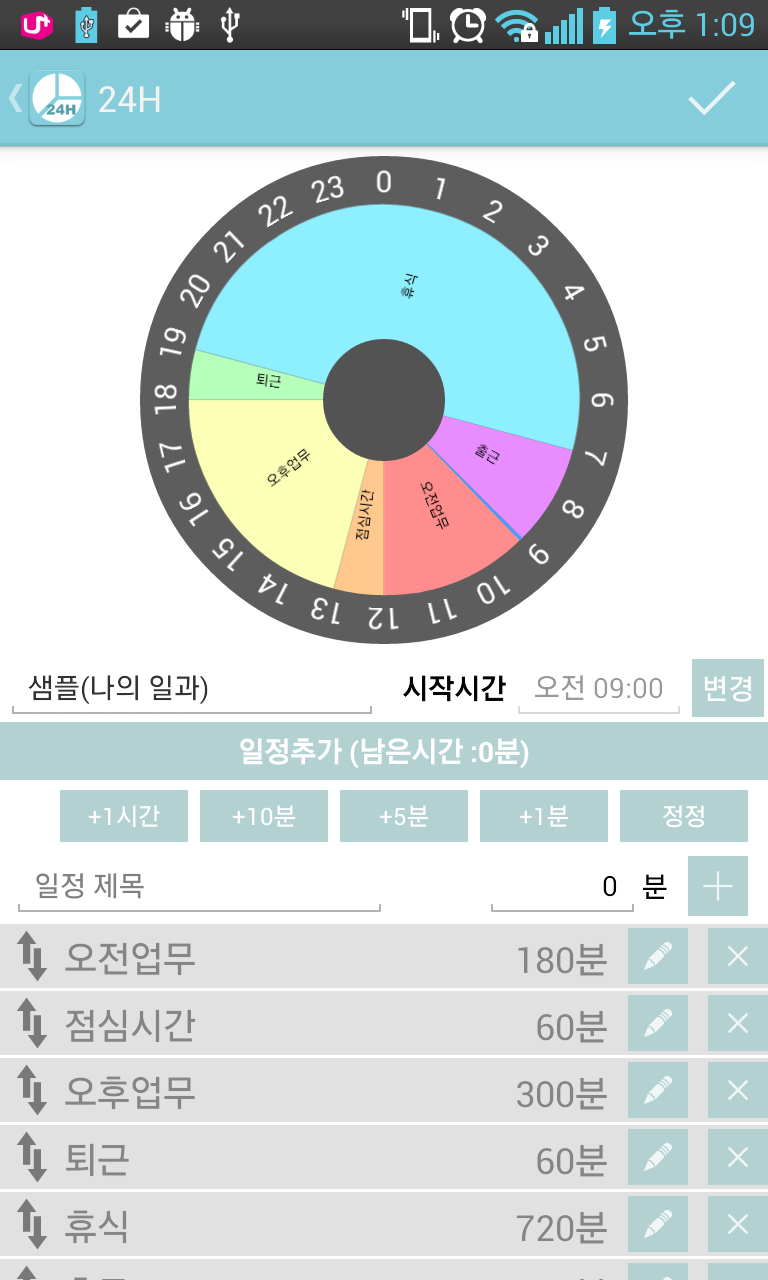Screen dimensions: 768x1280
Task: Delete 점심시간 entry with X button
Action: tap(737, 1023)
